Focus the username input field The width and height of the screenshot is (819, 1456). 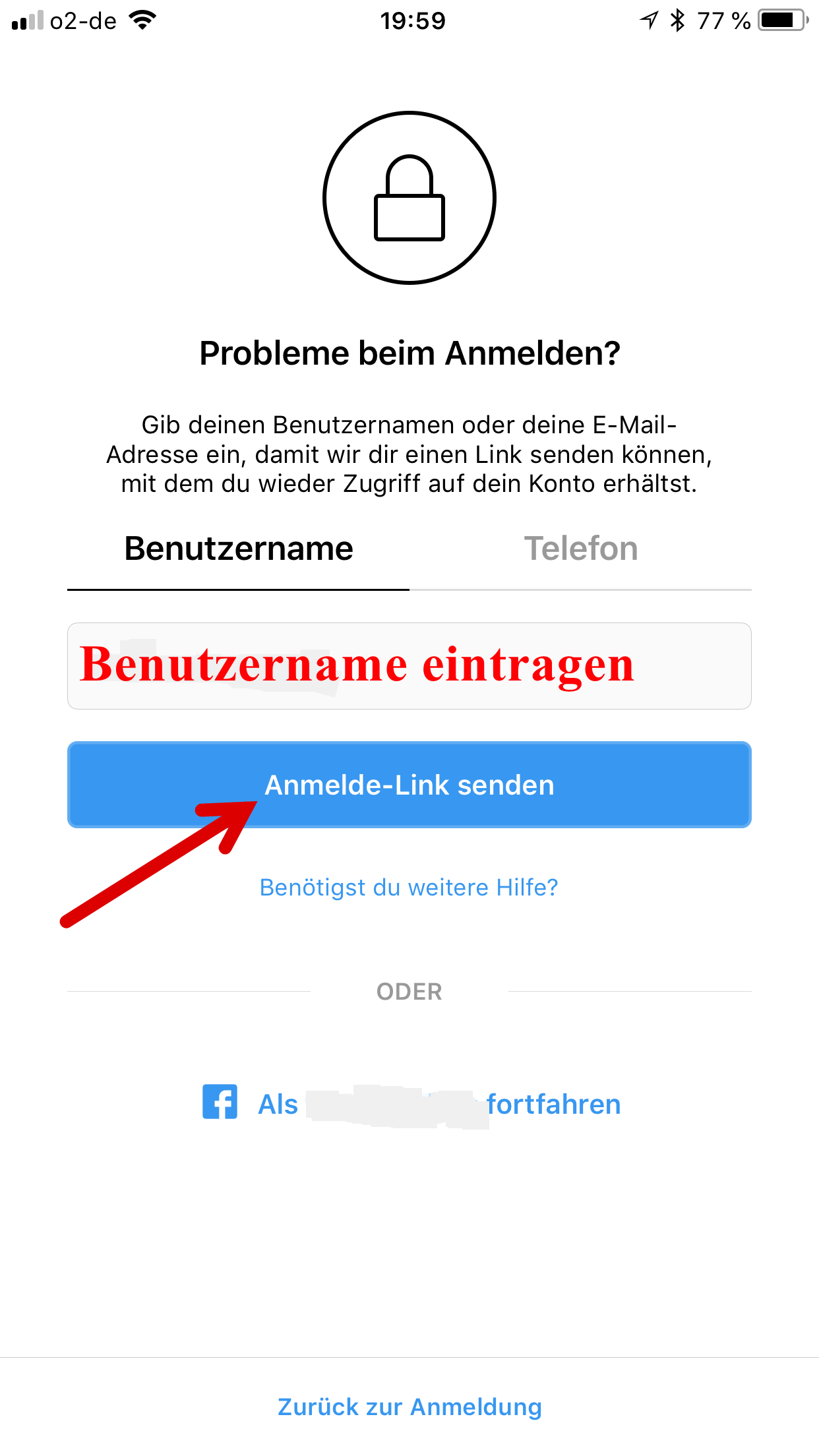point(409,666)
